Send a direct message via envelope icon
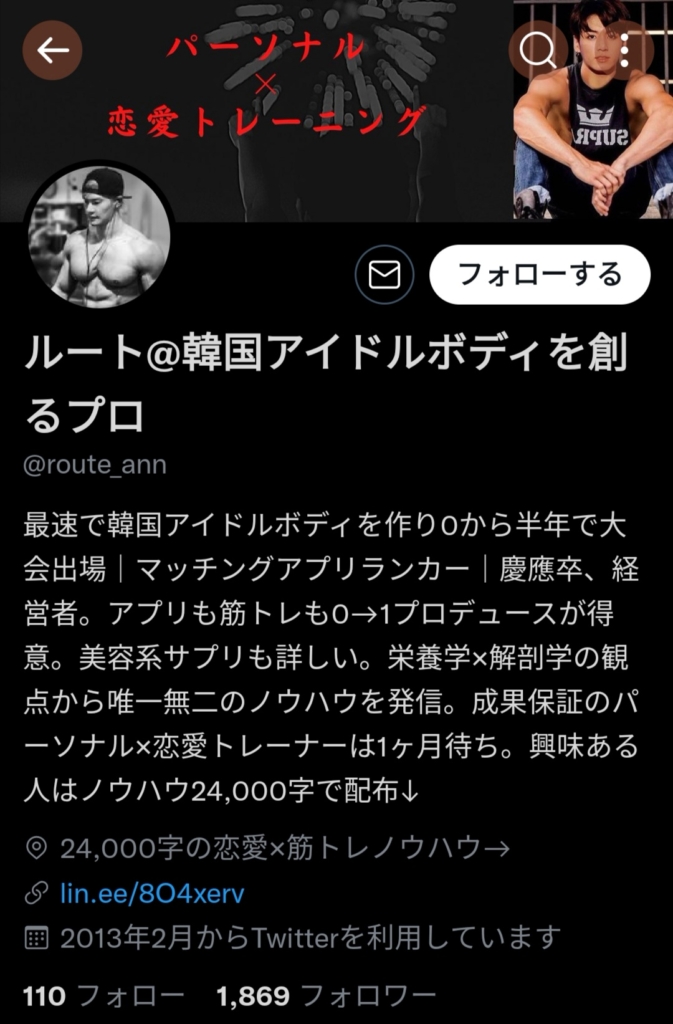The width and height of the screenshot is (673, 1024). point(384,274)
